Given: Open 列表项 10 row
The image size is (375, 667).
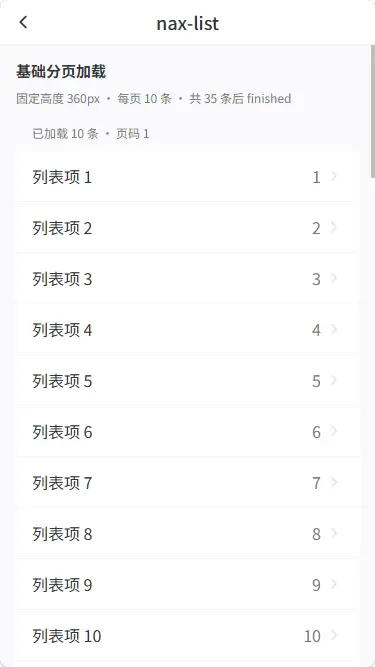Looking at the screenshot, I should click(188, 636).
